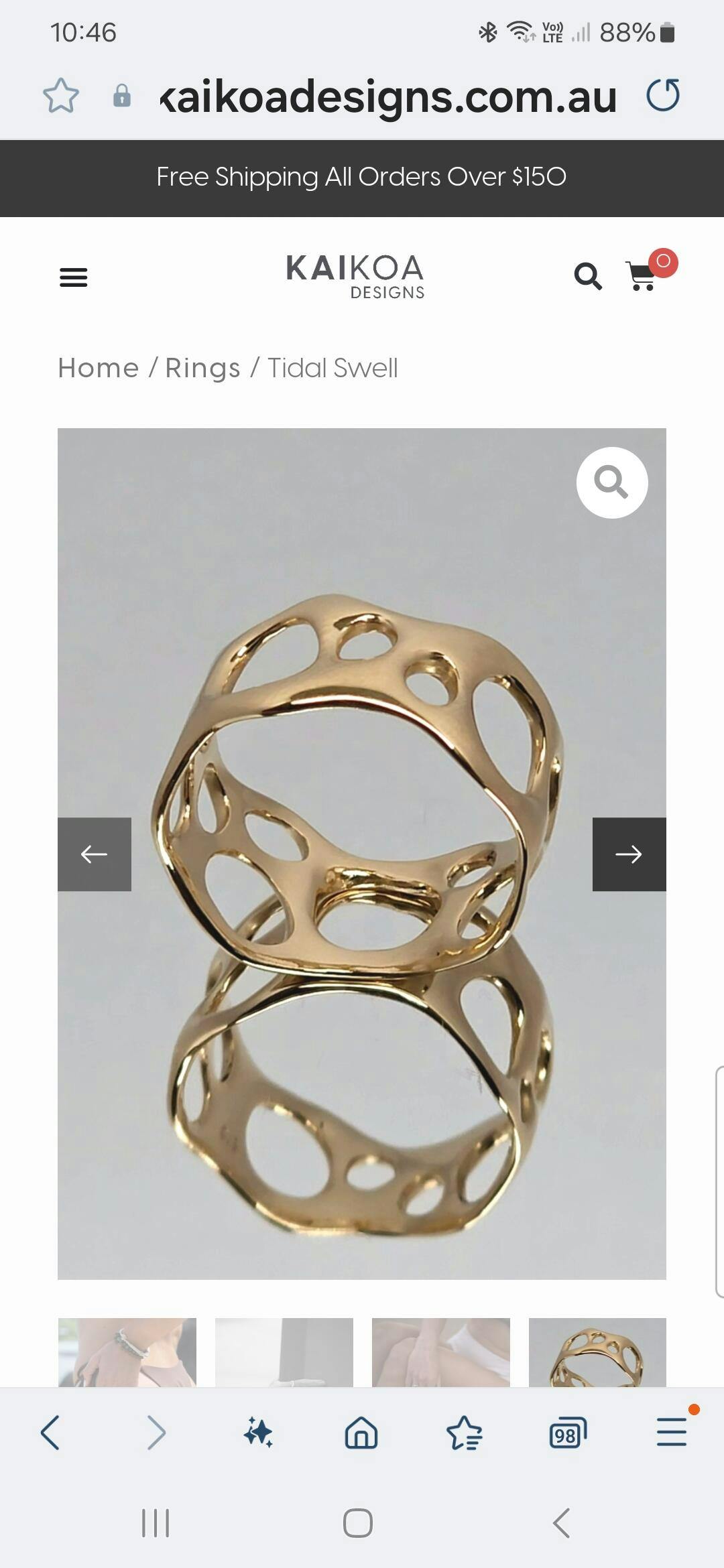Open the browser tools menu

(x=672, y=1433)
